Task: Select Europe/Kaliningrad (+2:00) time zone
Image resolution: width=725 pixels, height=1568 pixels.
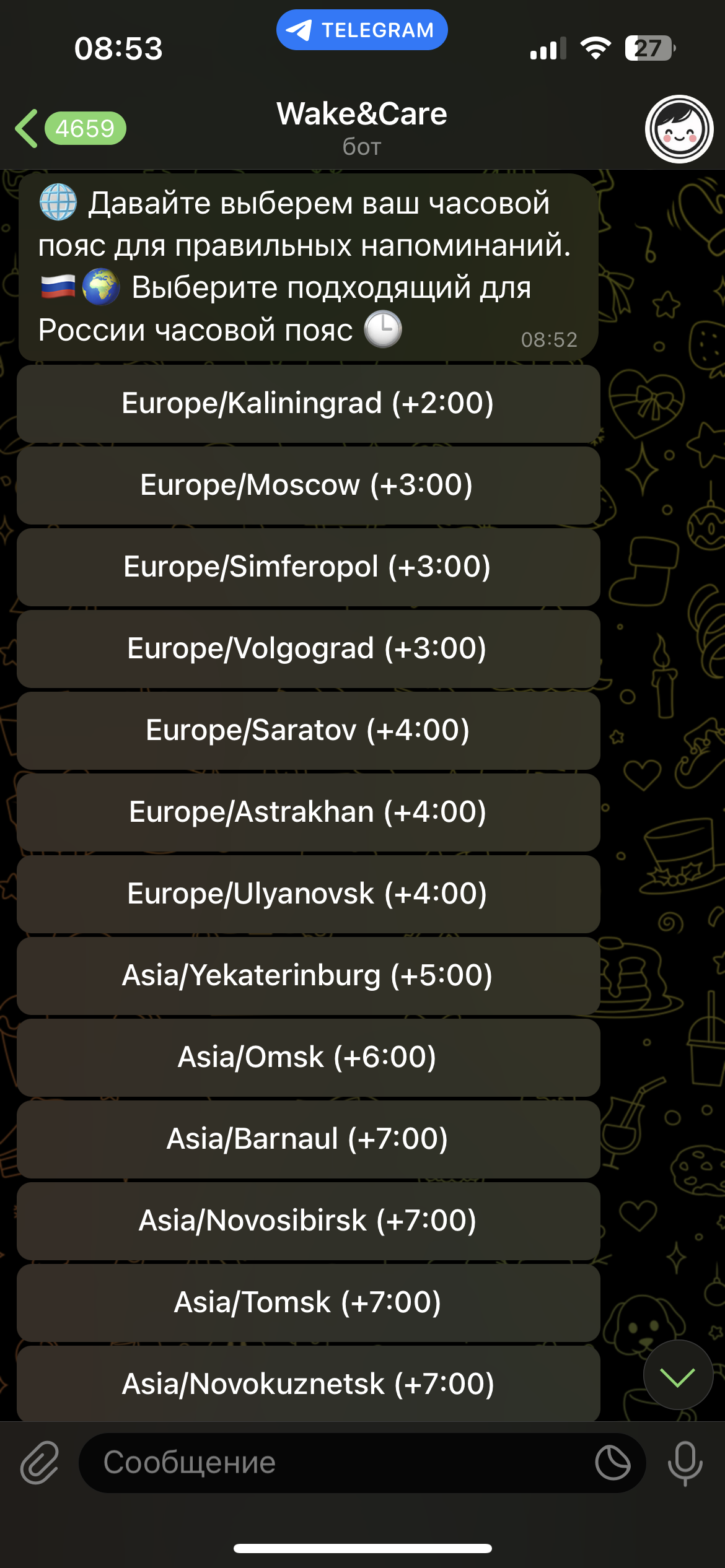Action: [x=308, y=403]
